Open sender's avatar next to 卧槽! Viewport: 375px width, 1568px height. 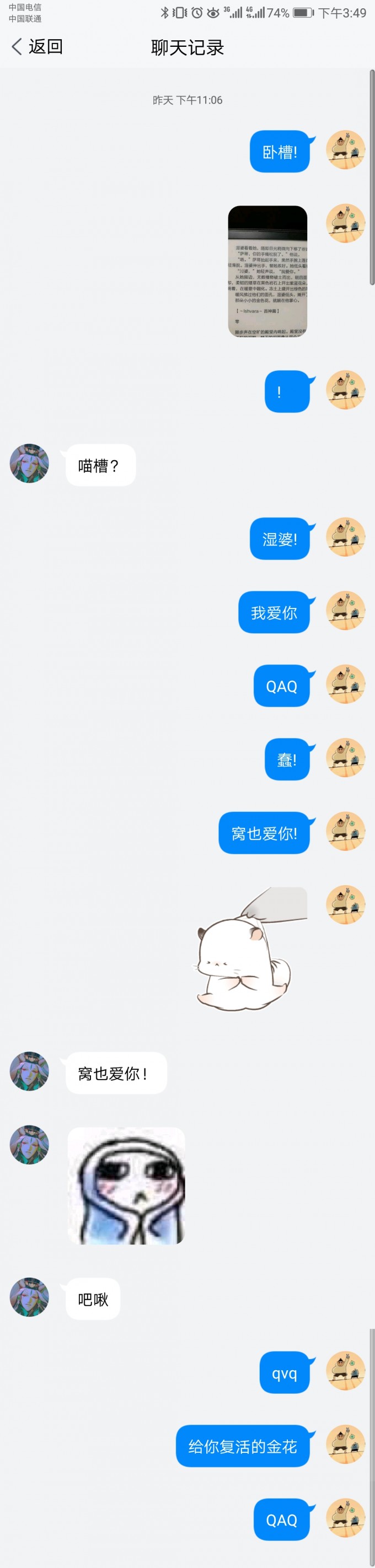click(x=345, y=150)
